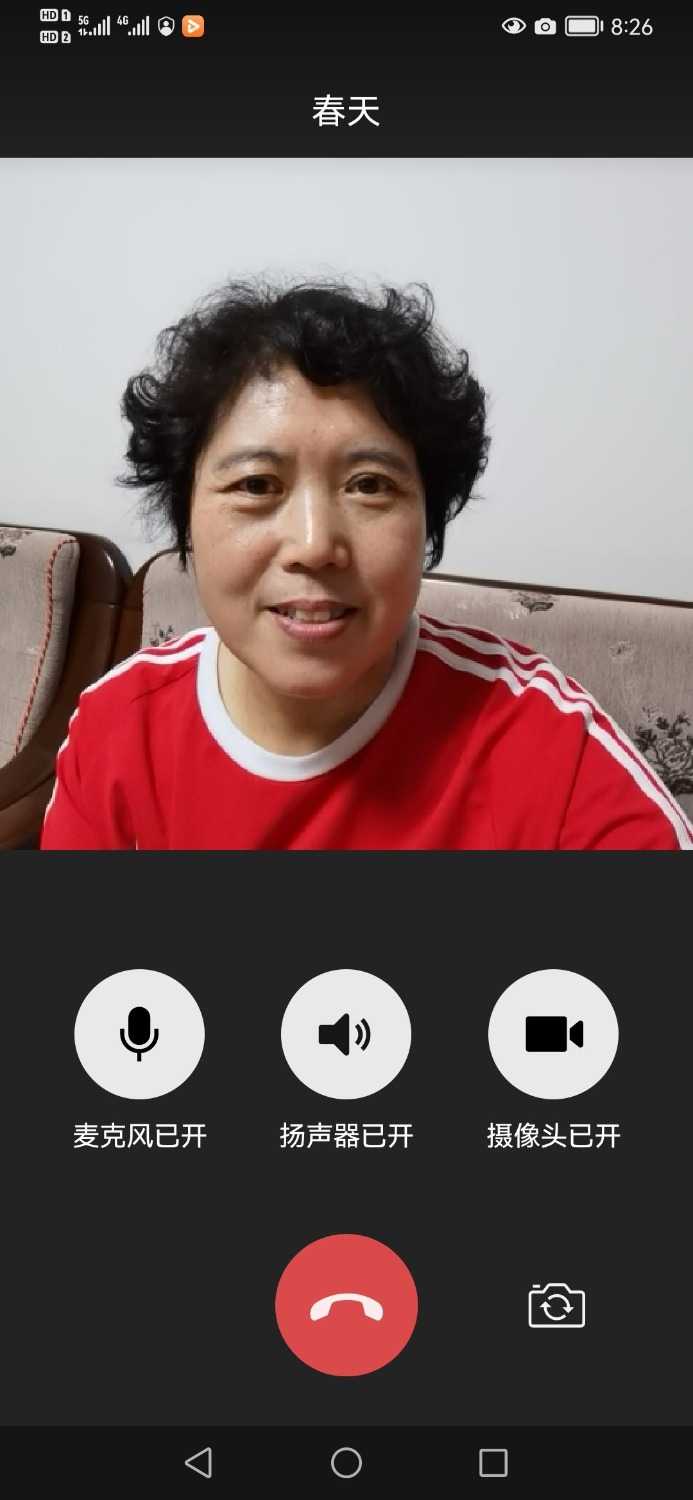
Task: Mute the microphone (麦克风已开)
Action: pos(139,1034)
